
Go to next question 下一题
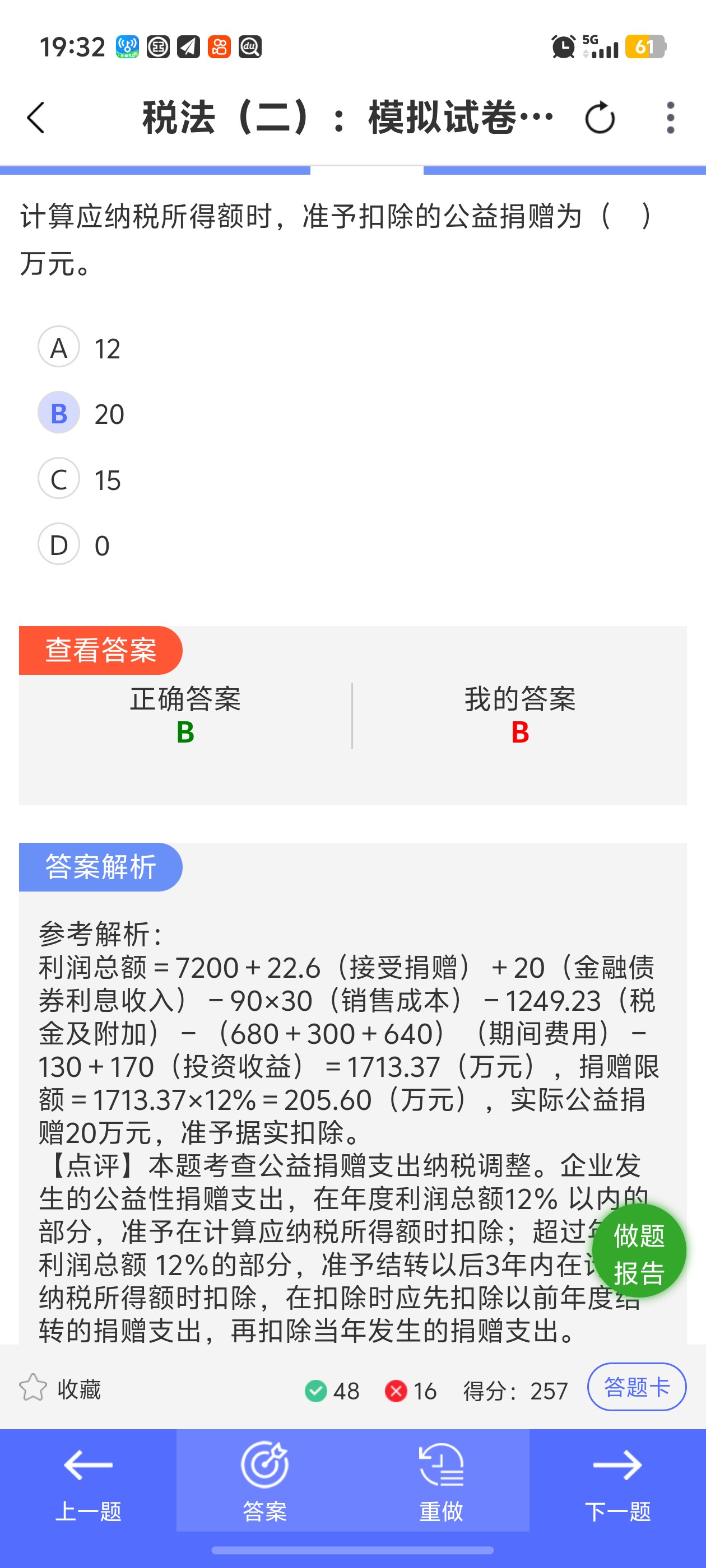point(617,1483)
